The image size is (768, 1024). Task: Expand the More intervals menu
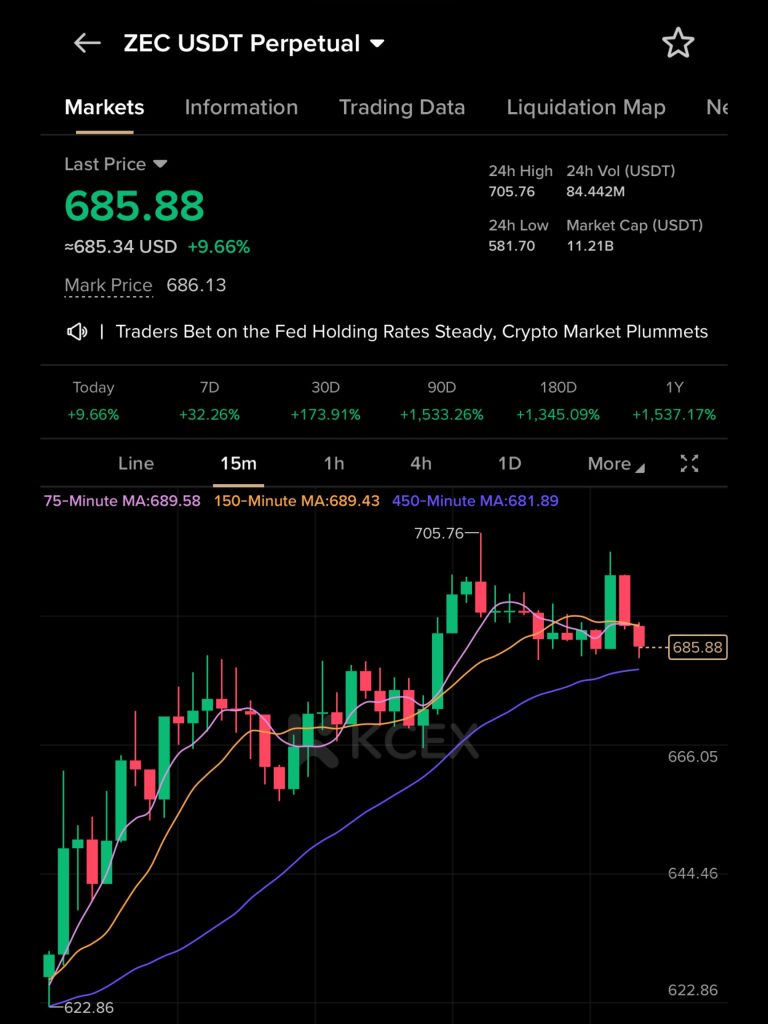point(615,464)
